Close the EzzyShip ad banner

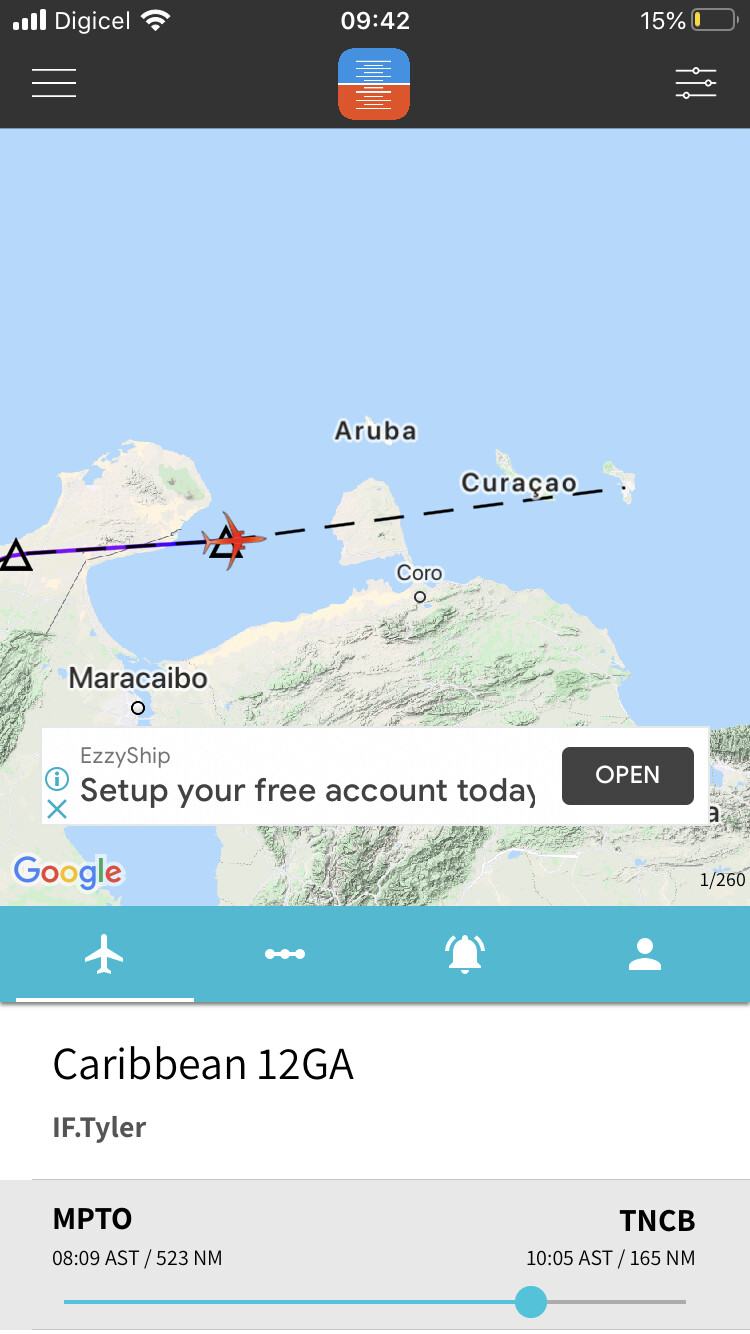57,808
